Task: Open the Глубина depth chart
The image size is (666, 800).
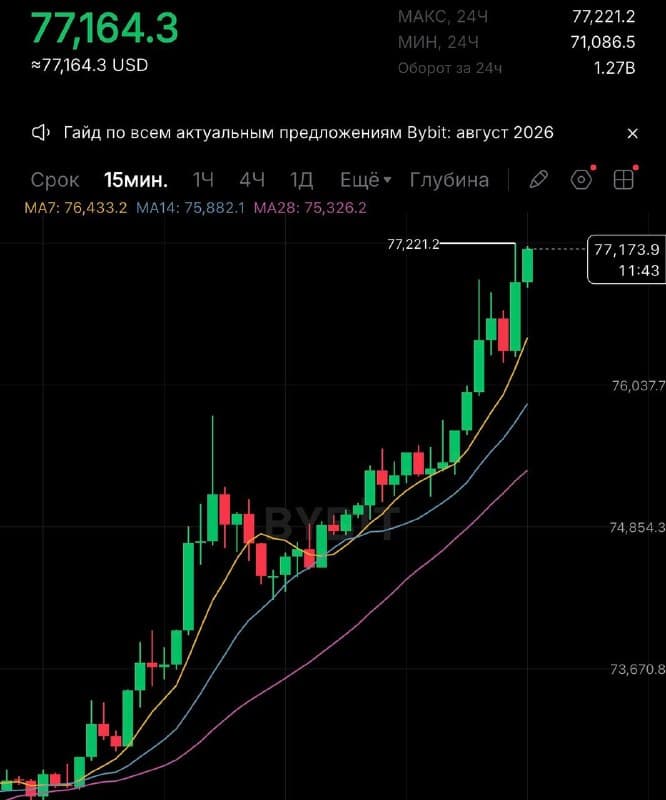Action: 449,180
